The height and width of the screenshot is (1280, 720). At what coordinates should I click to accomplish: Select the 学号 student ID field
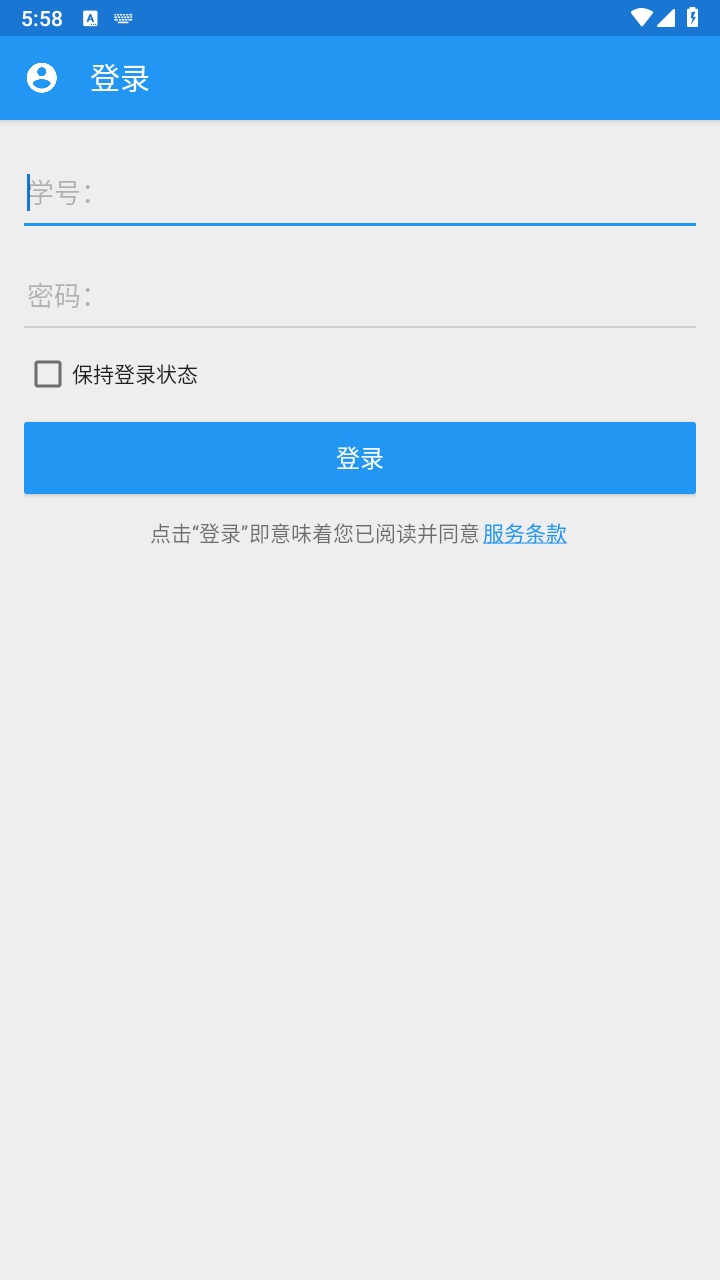point(359,192)
